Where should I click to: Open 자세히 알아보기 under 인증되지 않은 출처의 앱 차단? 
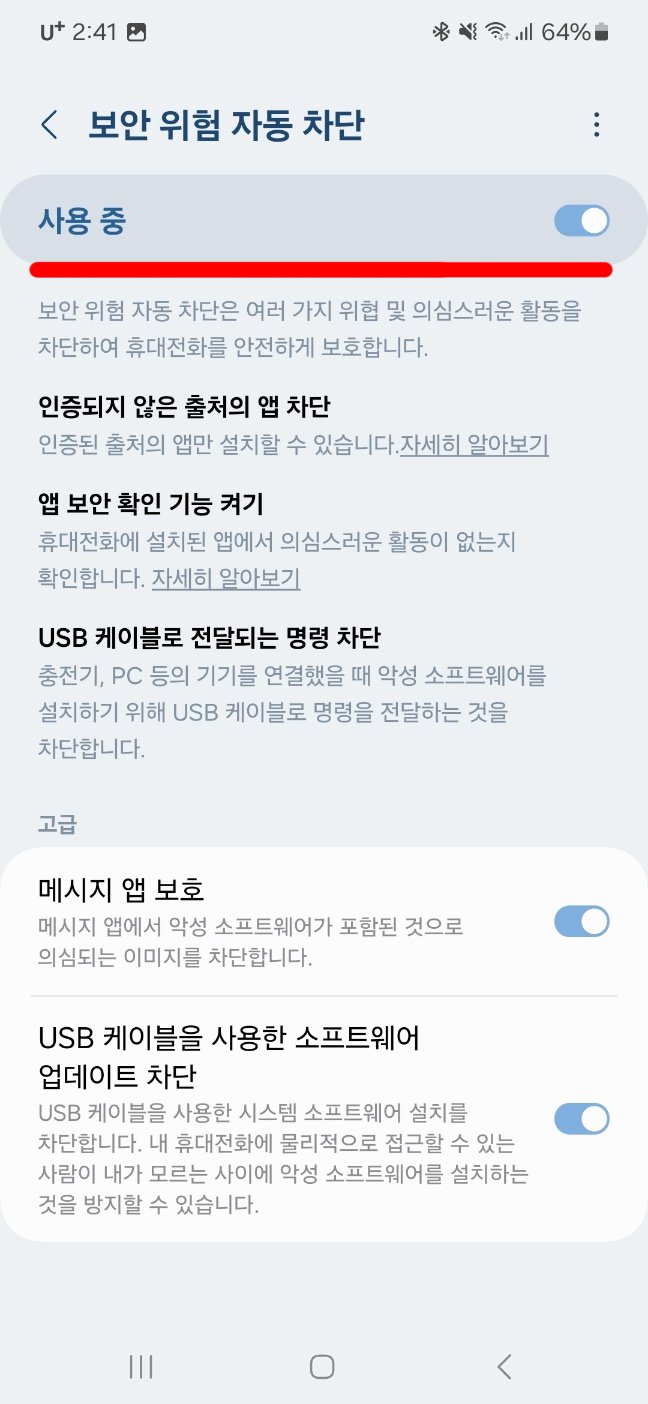coord(474,445)
